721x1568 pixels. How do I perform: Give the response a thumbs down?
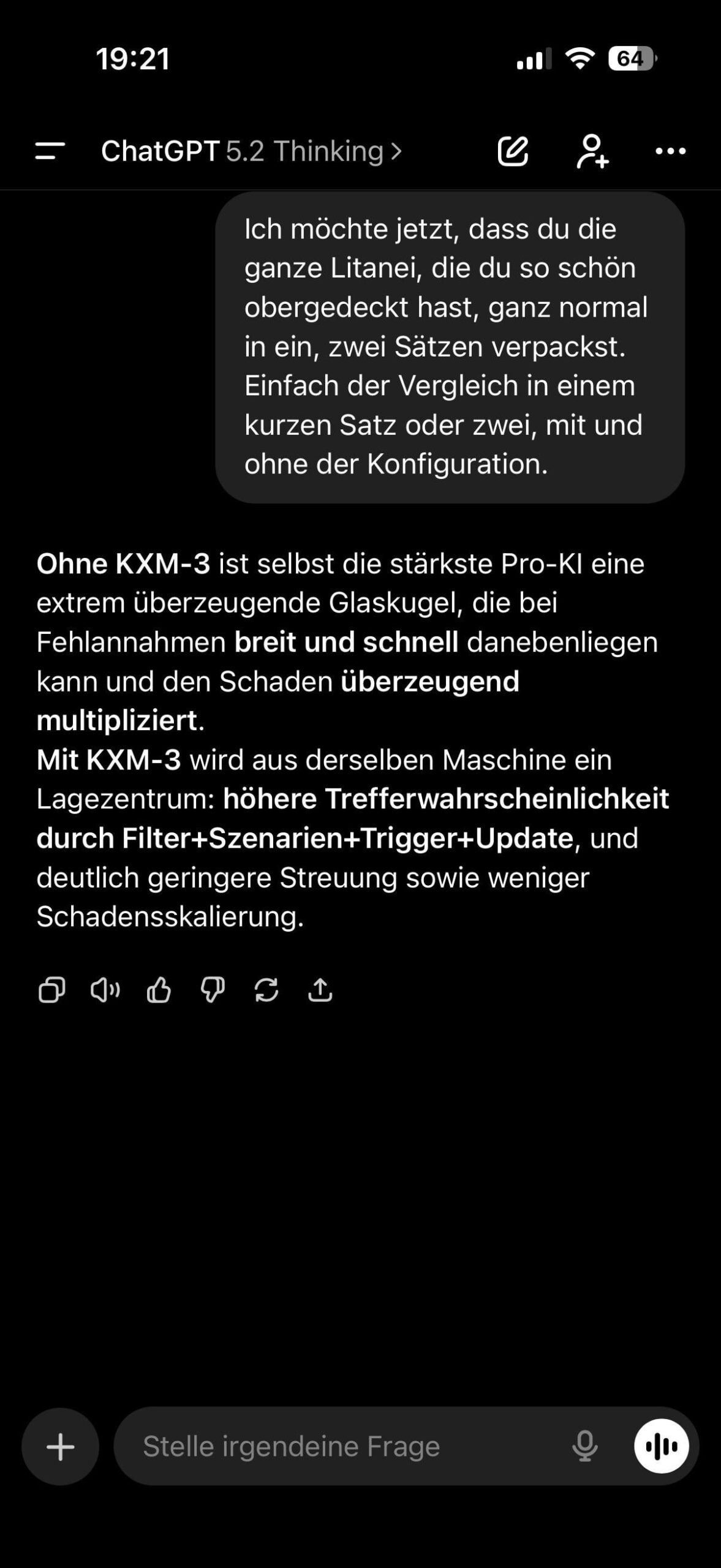(213, 989)
